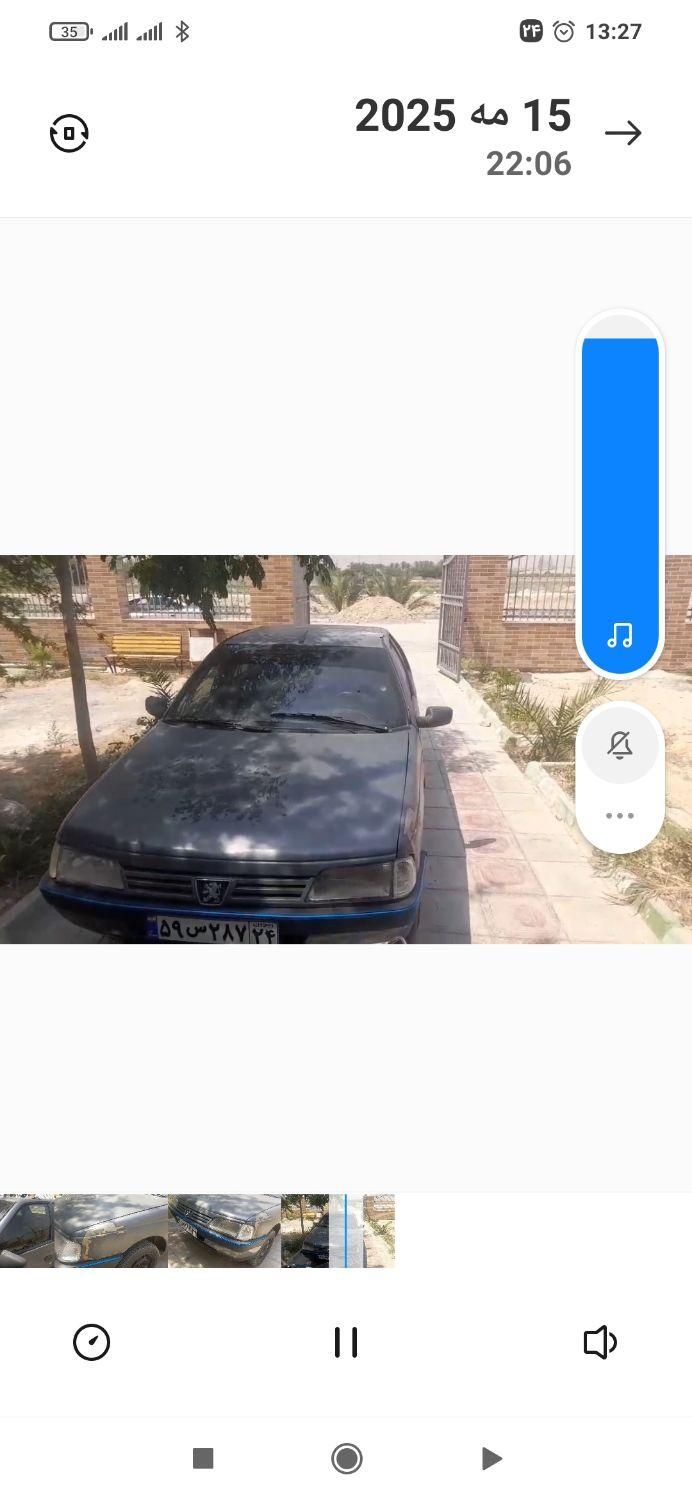Tap the forward arrow at top right
The height and width of the screenshot is (1500, 692).
click(x=623, y=133)
